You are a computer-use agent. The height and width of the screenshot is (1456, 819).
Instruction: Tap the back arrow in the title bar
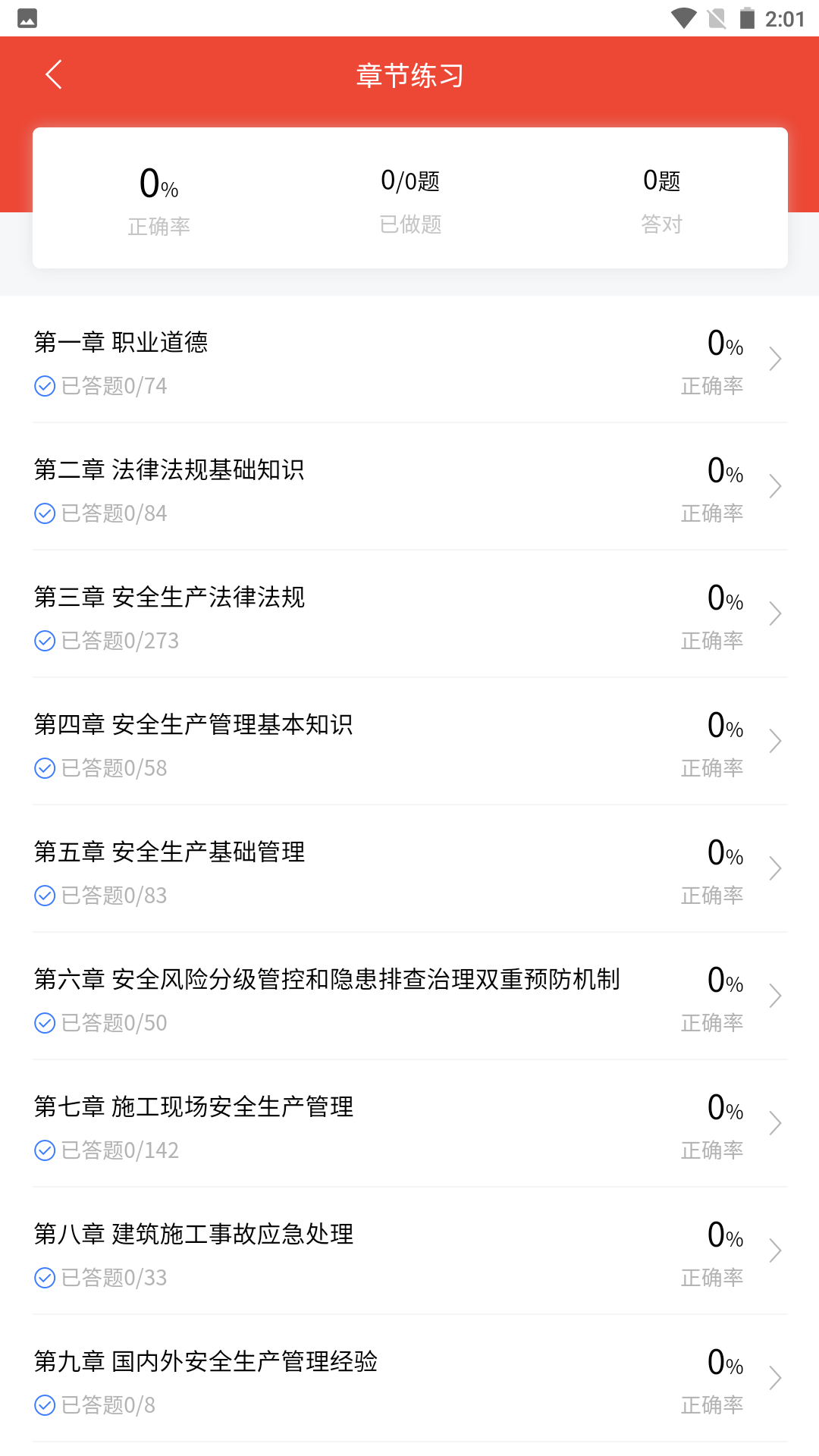(x=53, y=74)
